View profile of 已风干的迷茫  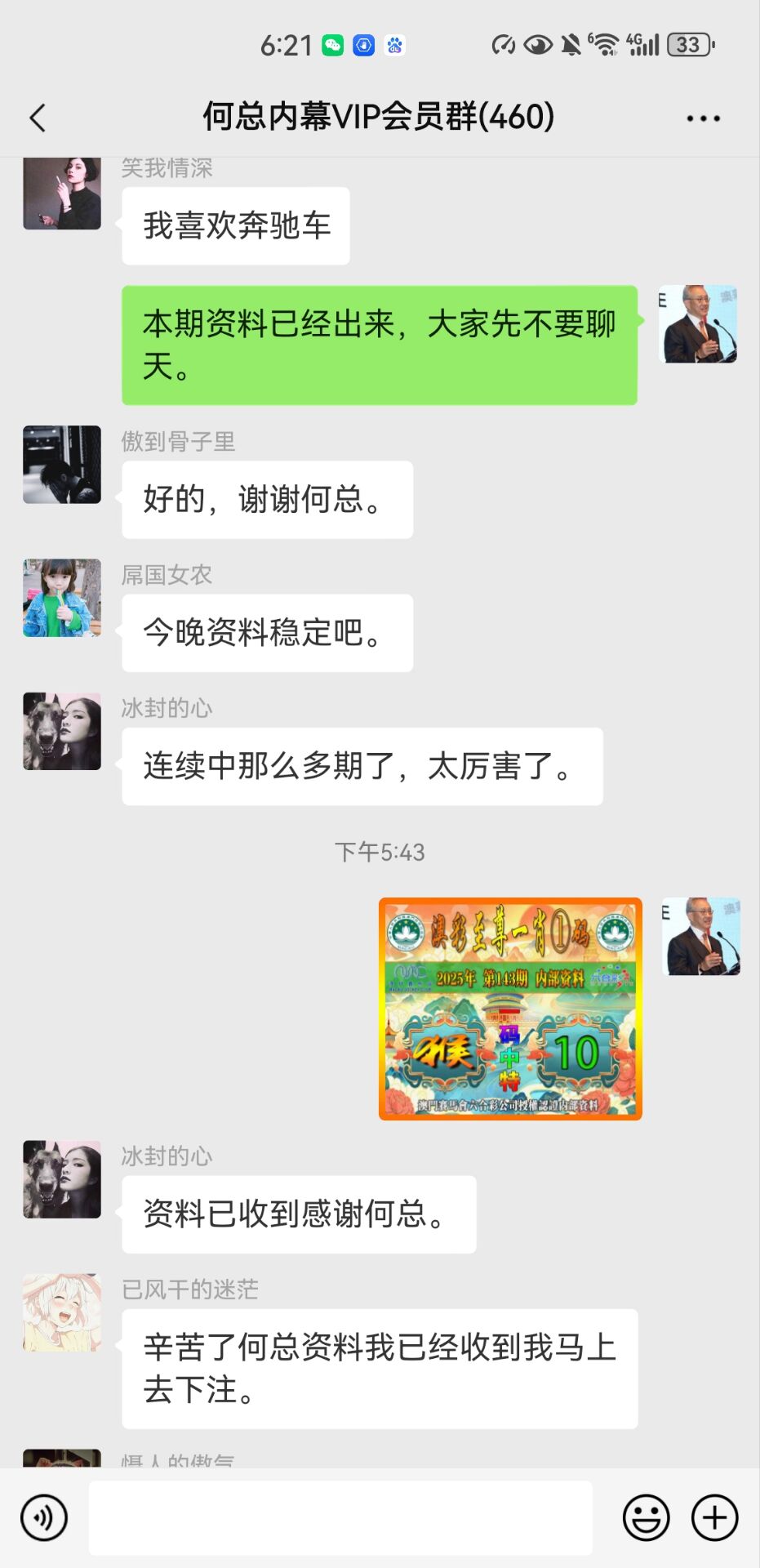point(62,1312)
